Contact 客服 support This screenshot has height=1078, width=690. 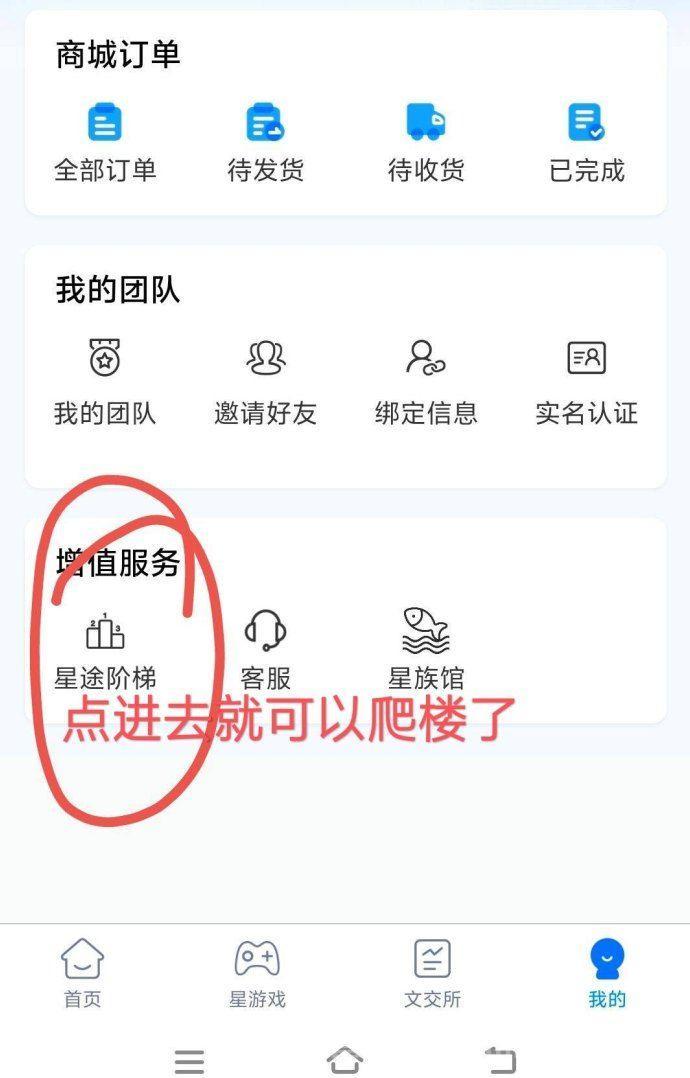(265, 649)
